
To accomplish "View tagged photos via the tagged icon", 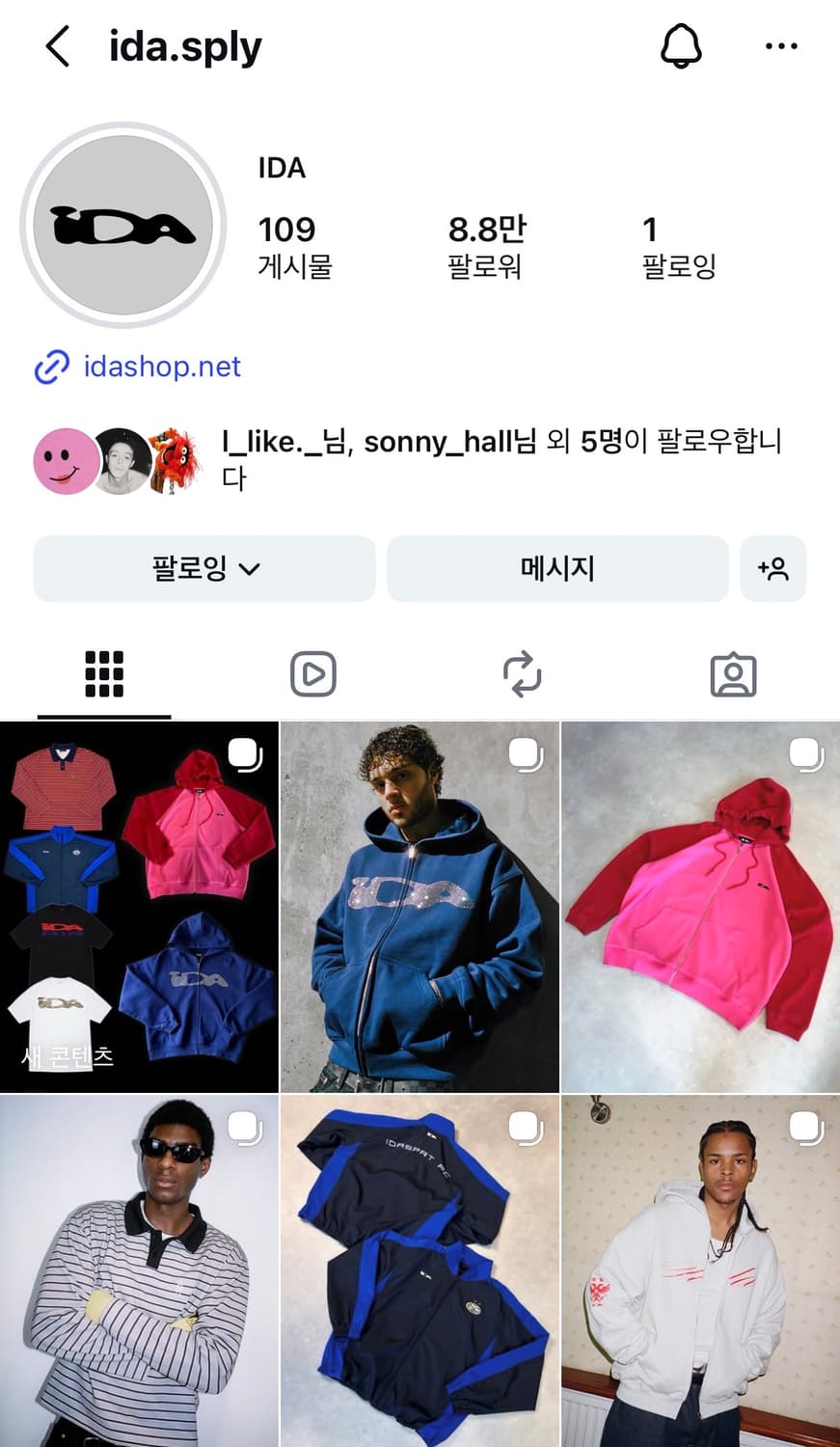I will (734, 675).
